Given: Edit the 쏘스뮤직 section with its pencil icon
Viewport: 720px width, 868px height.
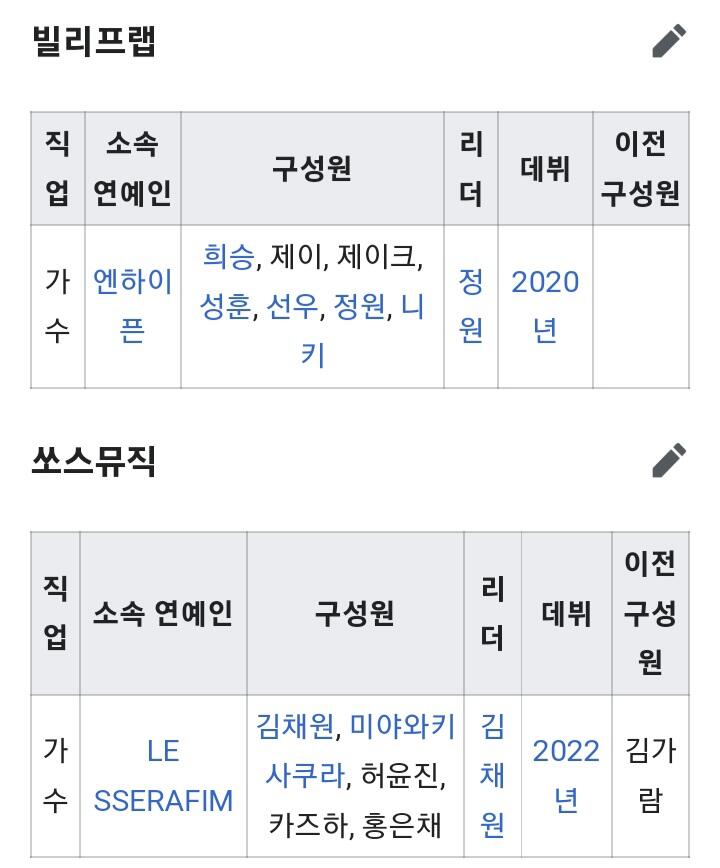Looking at the screenshot, I should click(x=669, y=460).
